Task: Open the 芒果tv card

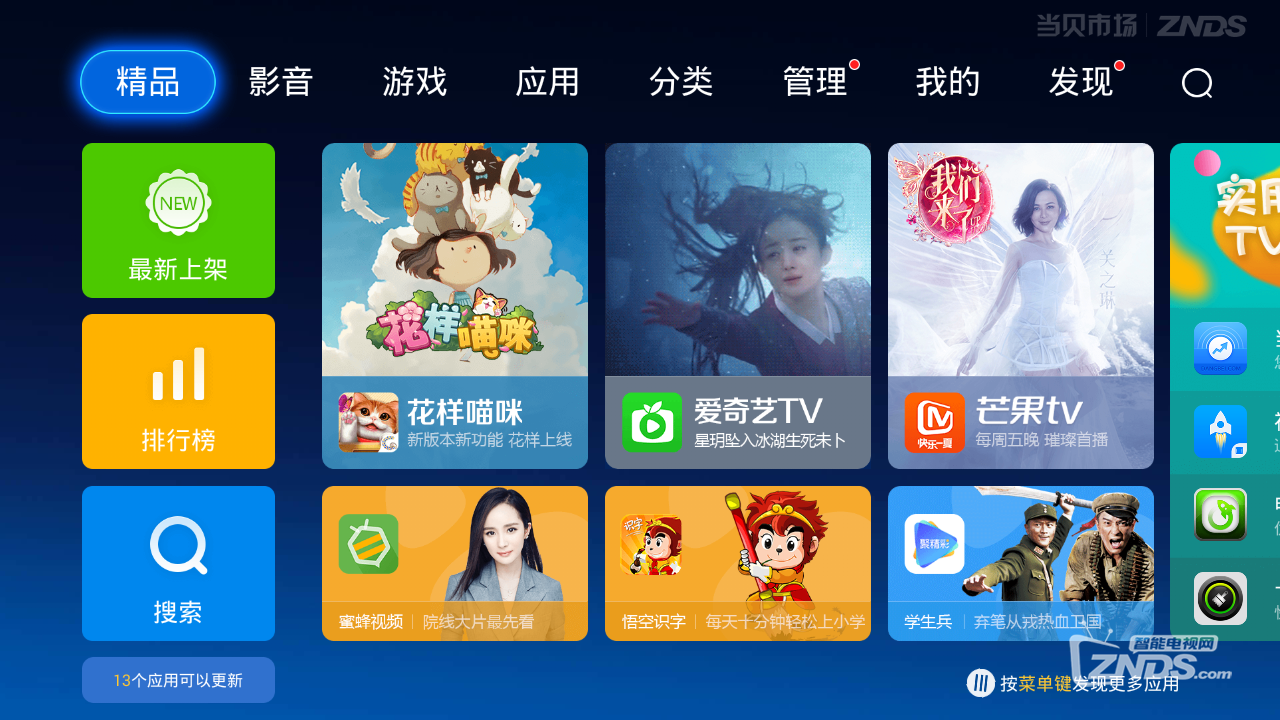Action: 1021,306
